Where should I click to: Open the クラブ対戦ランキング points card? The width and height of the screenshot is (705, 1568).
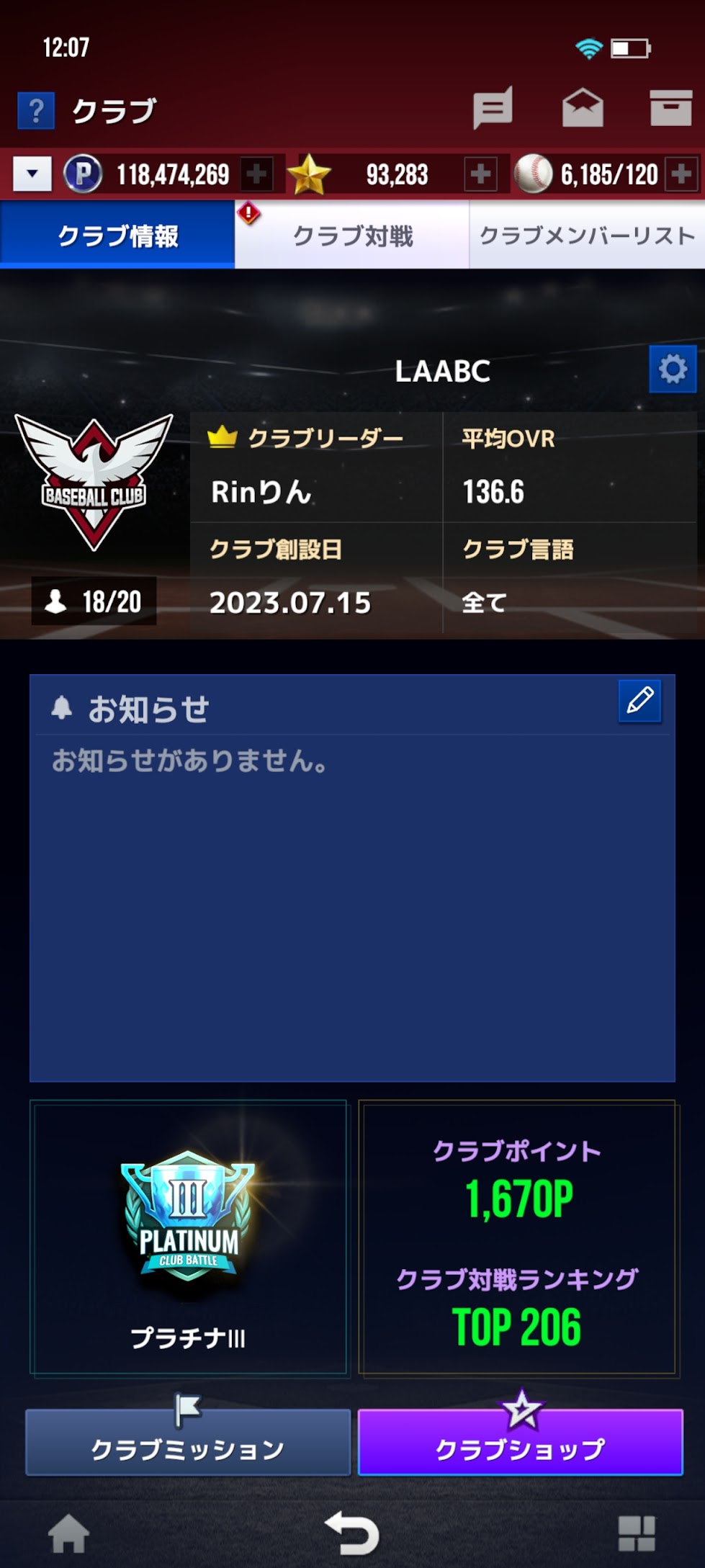pos(518,1238)
